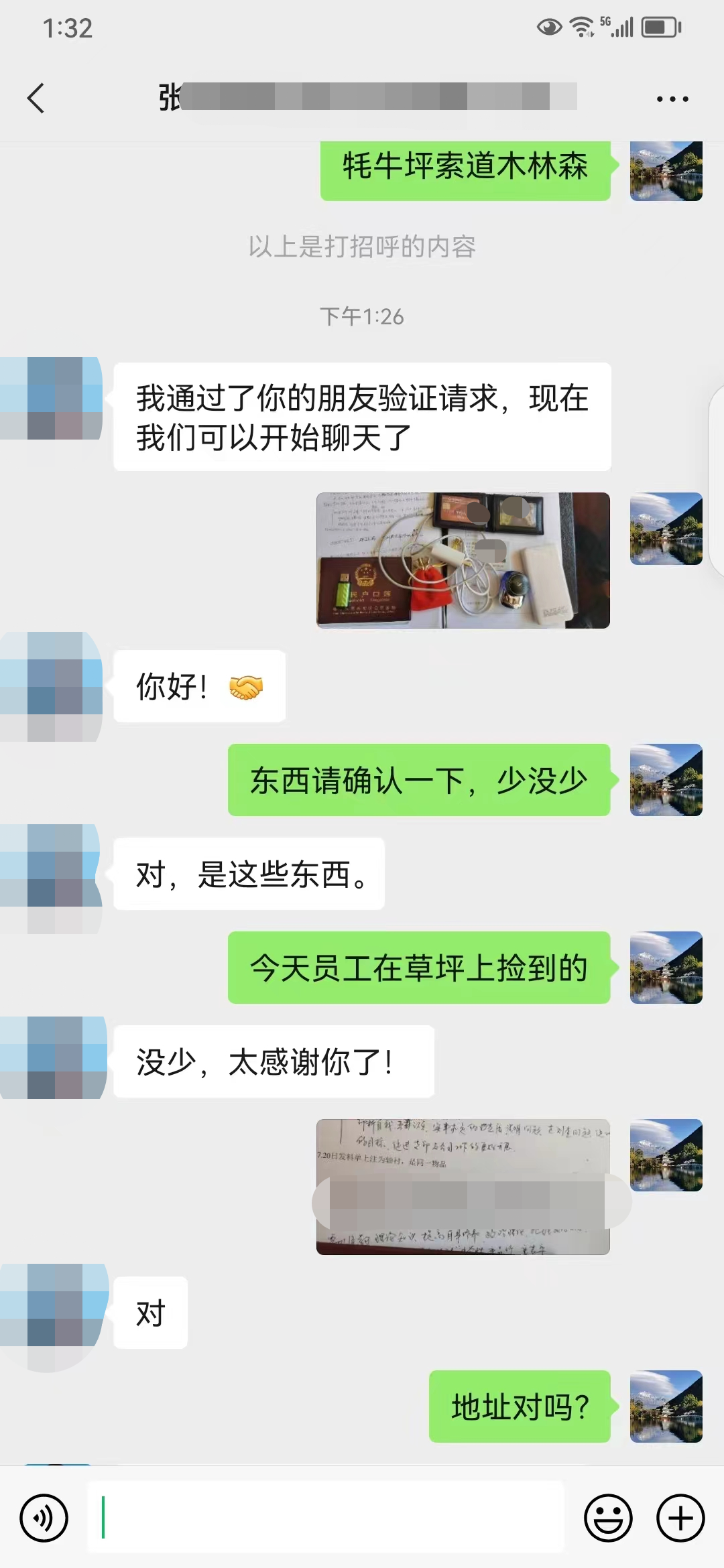View the photo of the found belongings
This screenshot has width=724, height=1568.
point(463,562)
